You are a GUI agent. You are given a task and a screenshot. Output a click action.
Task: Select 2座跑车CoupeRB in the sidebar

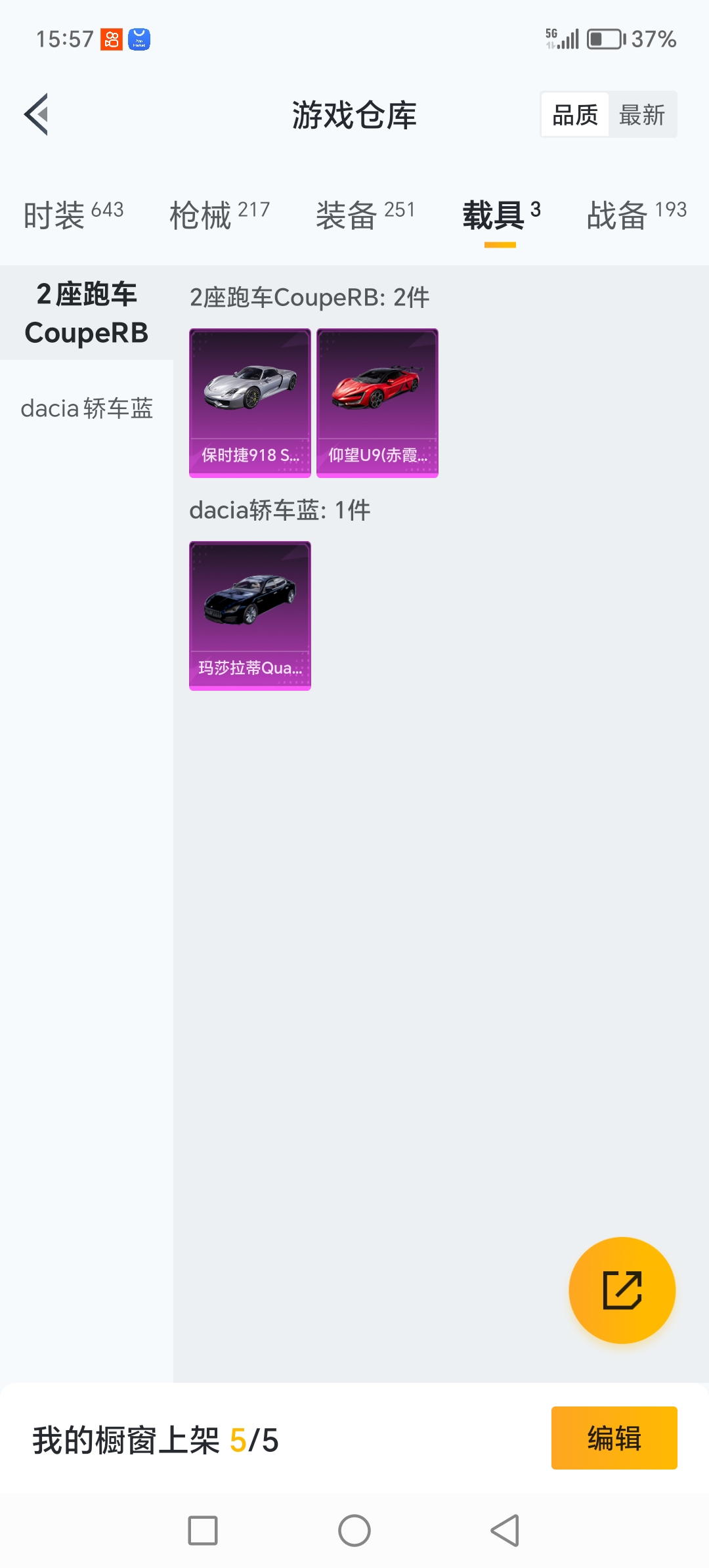tap(87, 313)
